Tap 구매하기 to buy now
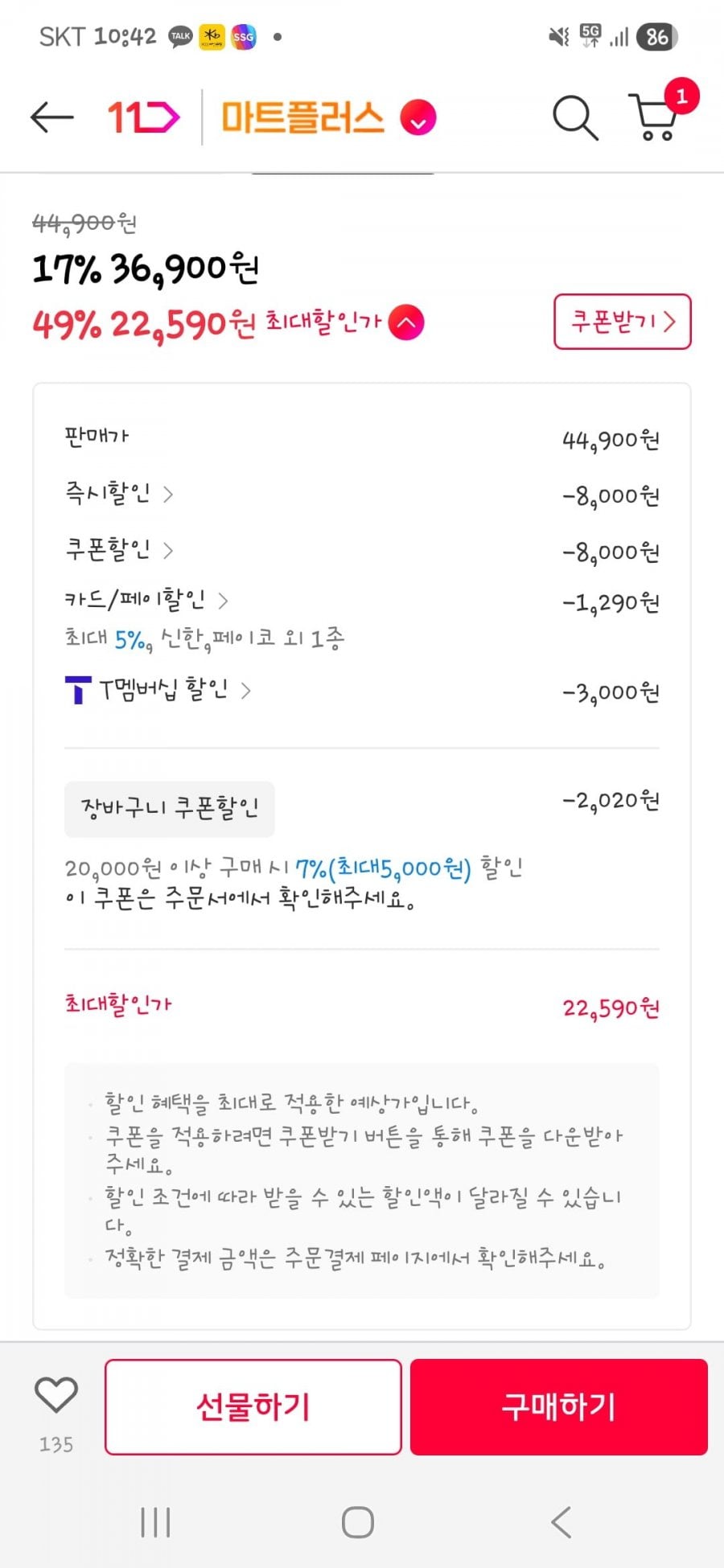The image size is (724, 1568). click(x=558, y=1406)
